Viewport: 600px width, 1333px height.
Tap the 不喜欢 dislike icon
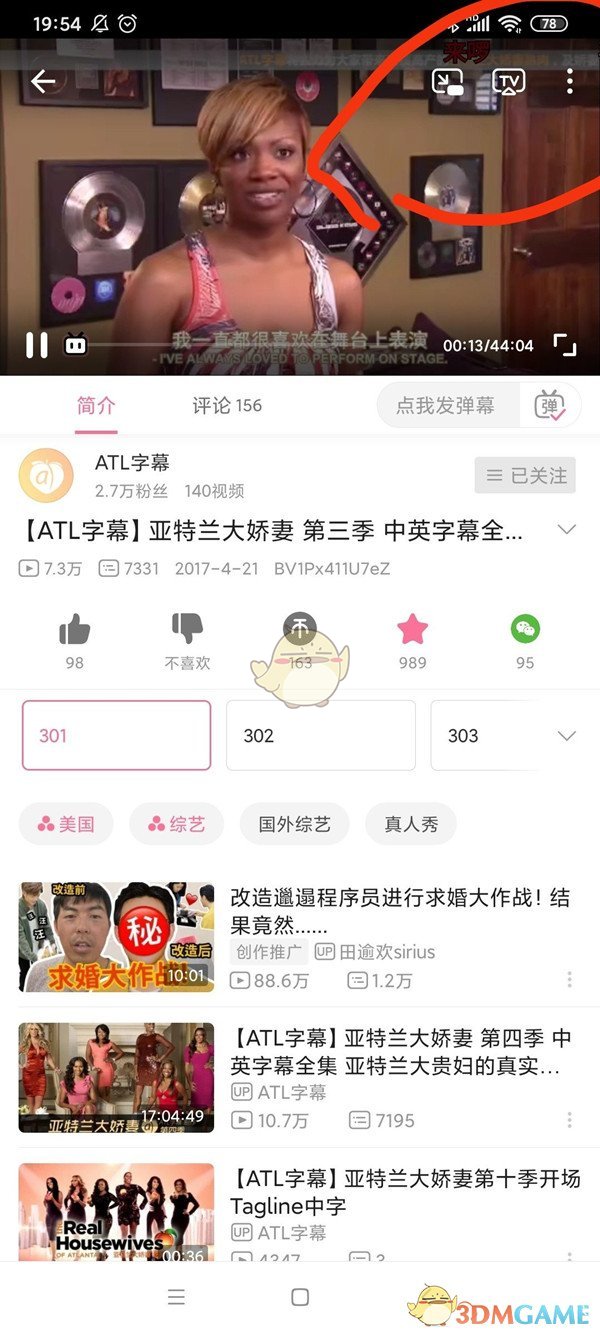tap(187, 629)
